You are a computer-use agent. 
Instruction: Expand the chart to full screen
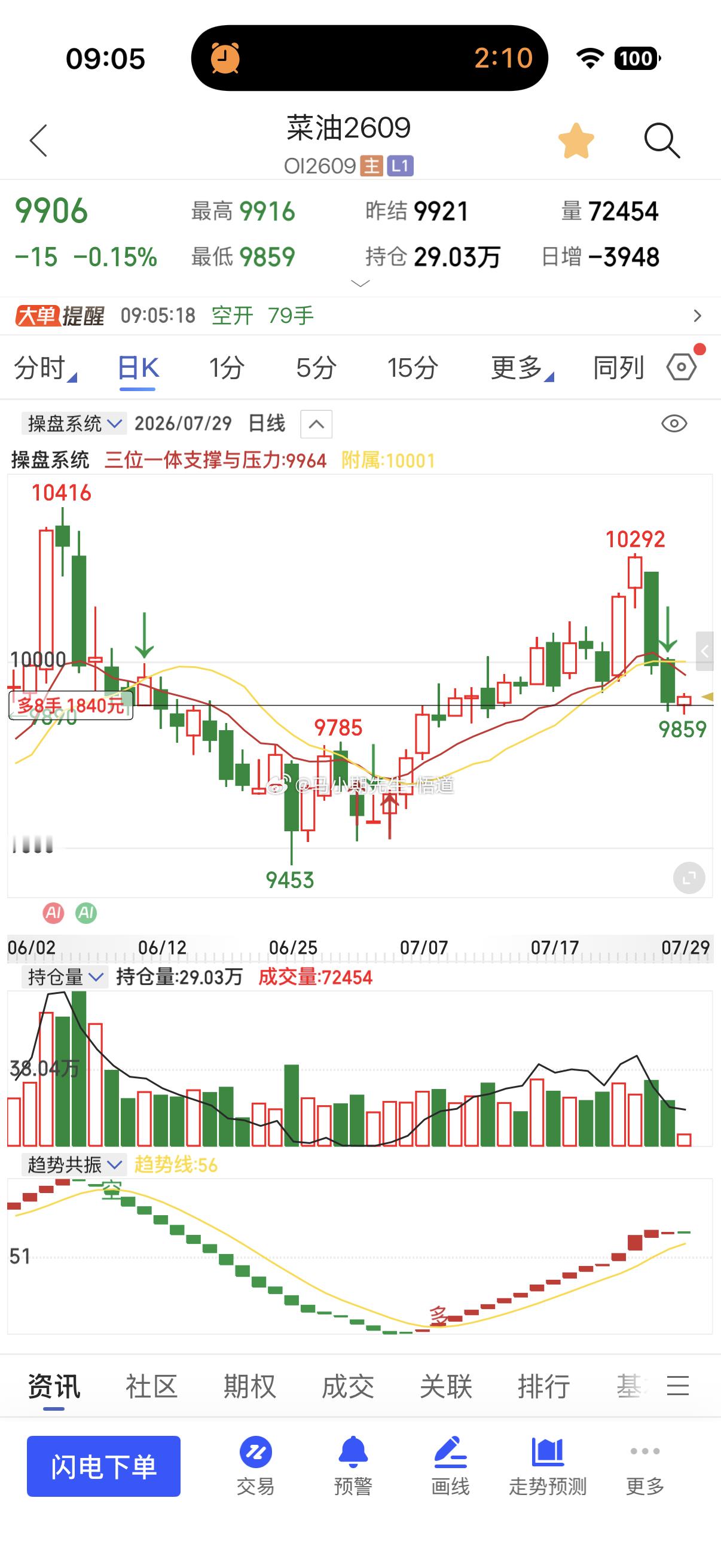pos(689,878)
